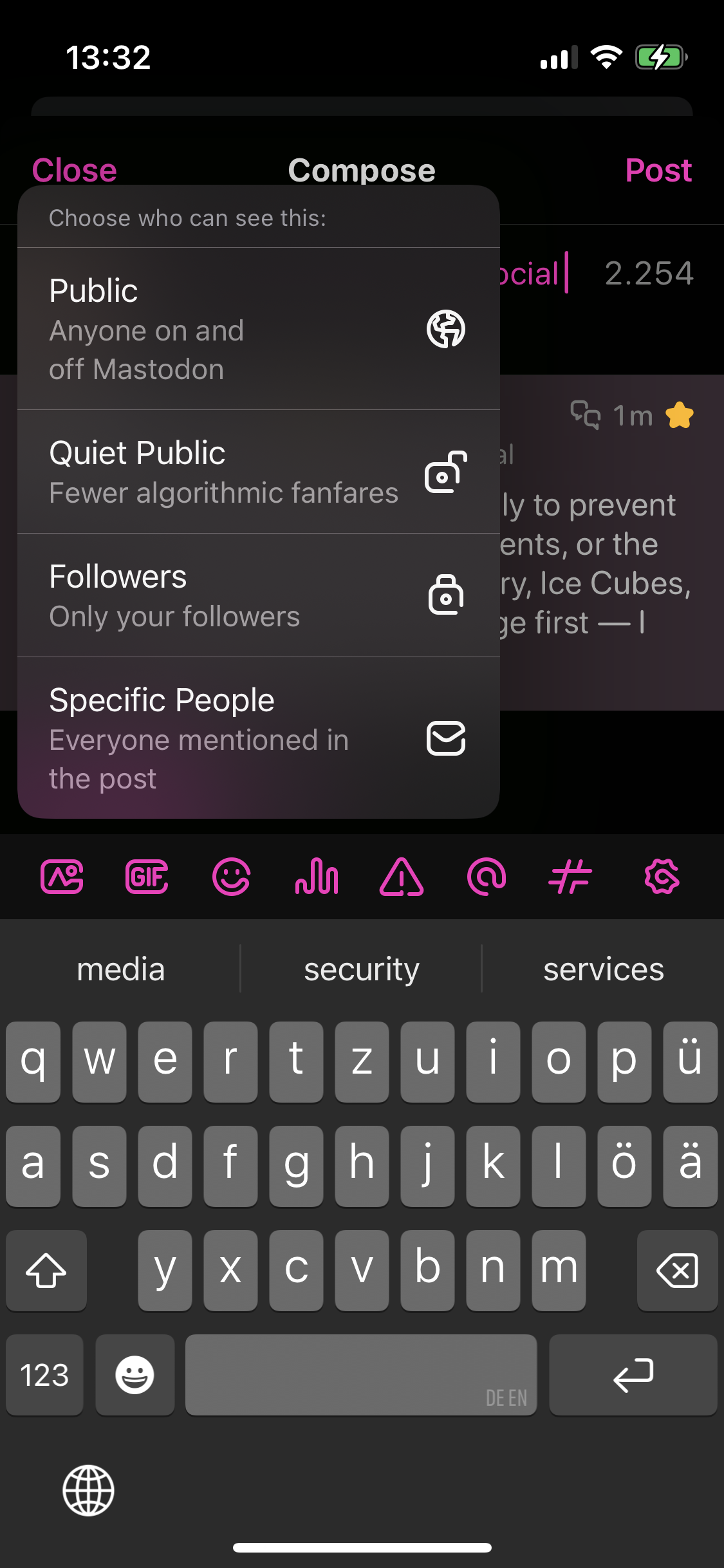Open the GIF picker

pyautogui.click(x=147, y=877)
